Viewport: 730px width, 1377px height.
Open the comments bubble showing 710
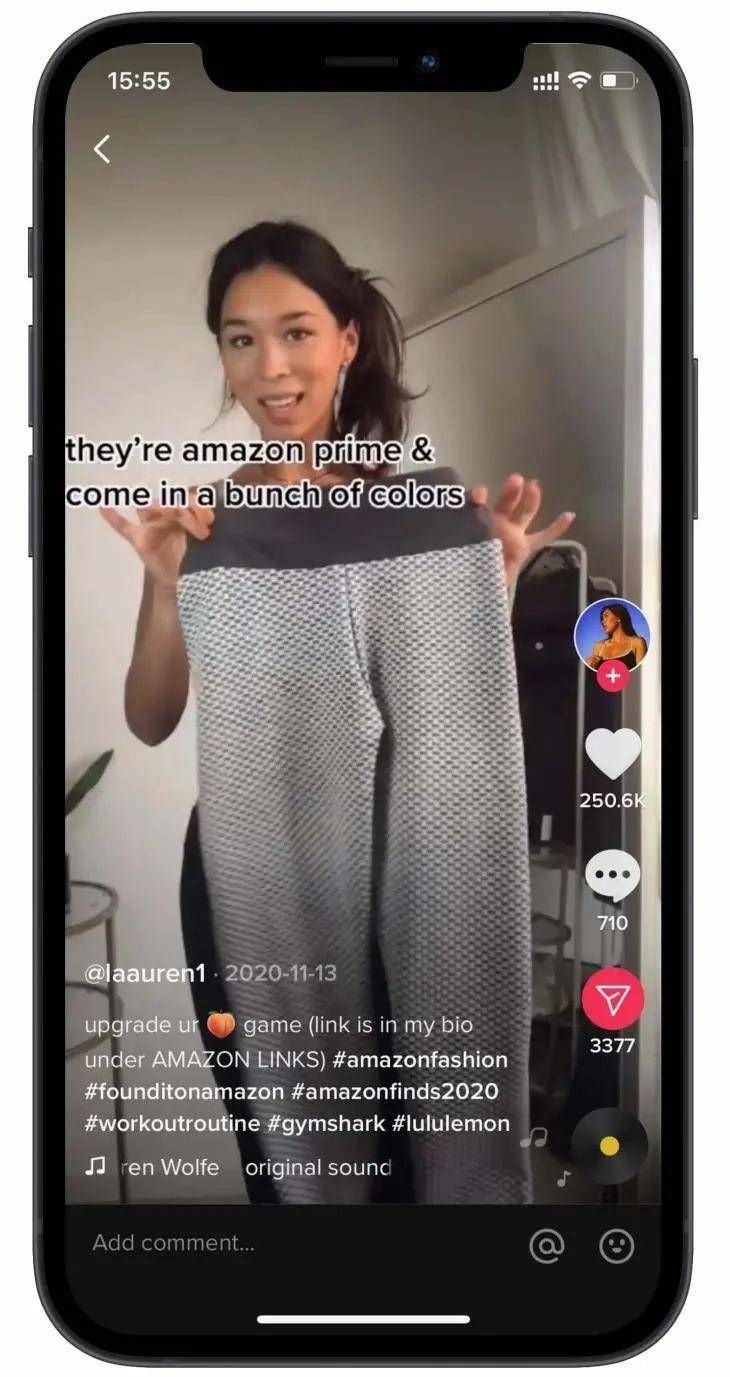(612, 877)
